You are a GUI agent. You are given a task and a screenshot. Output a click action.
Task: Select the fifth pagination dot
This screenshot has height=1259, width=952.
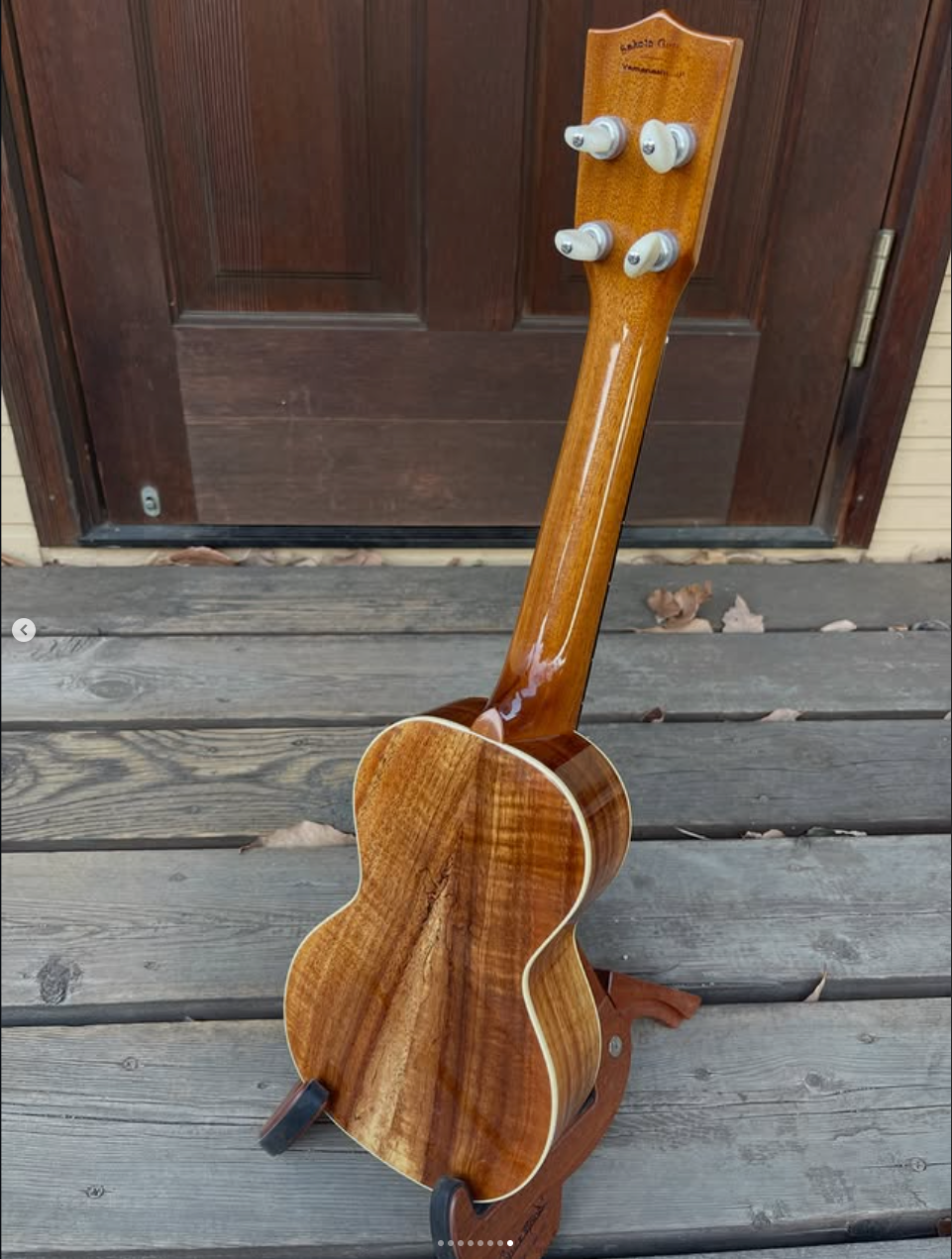coord(479,1243)
